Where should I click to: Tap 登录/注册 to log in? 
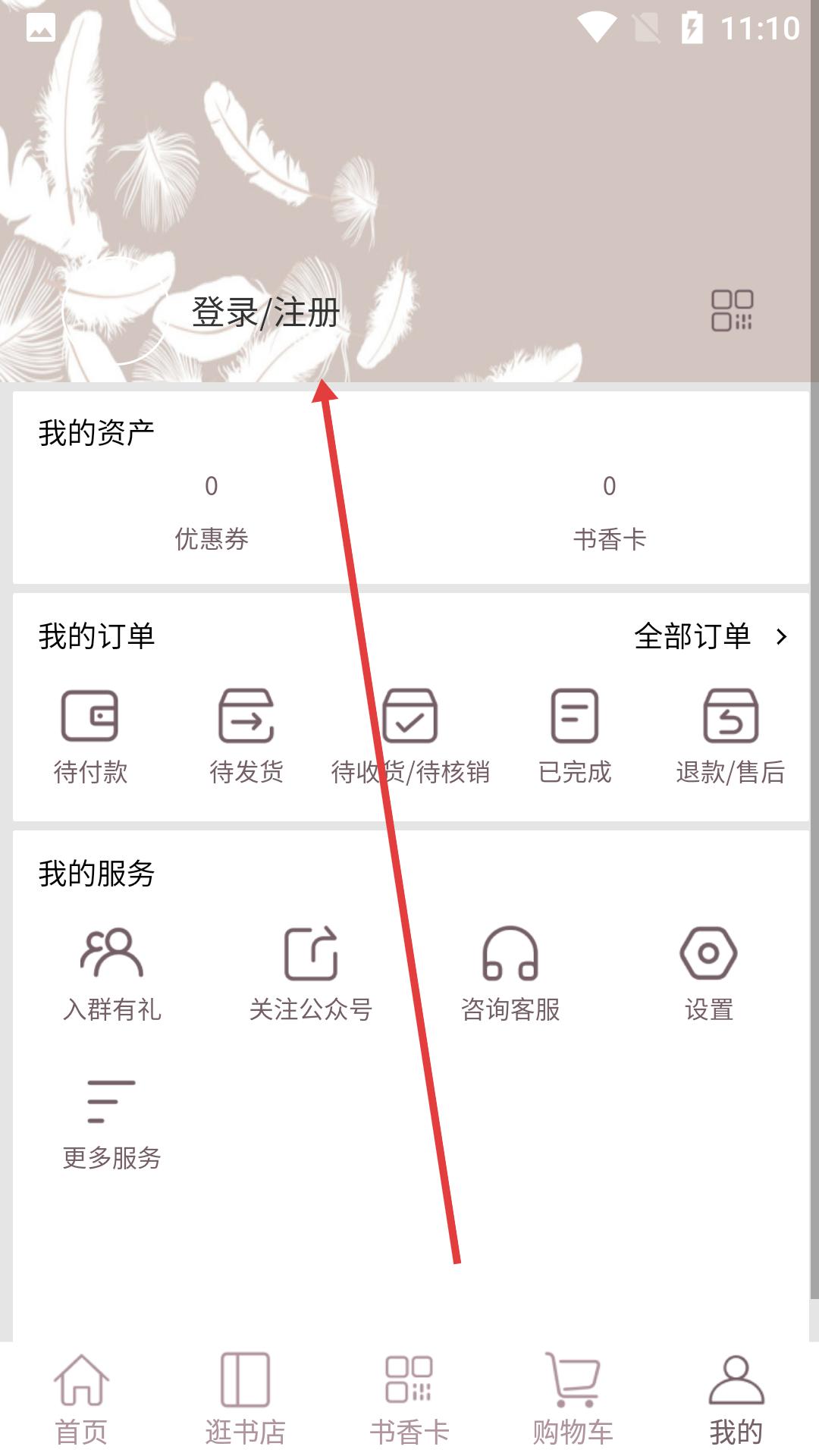click(265, 312)
